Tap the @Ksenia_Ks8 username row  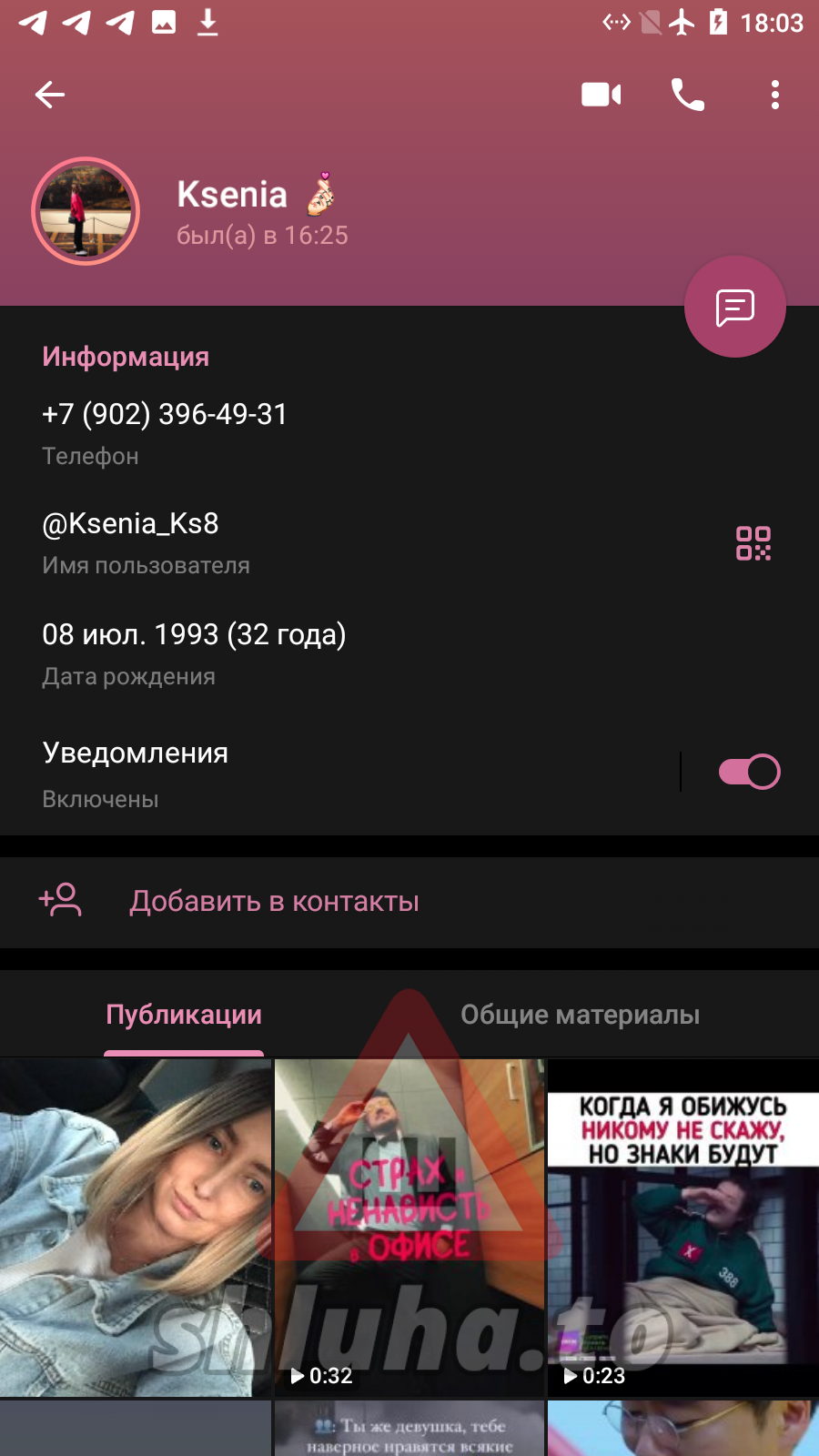[273, 542]
